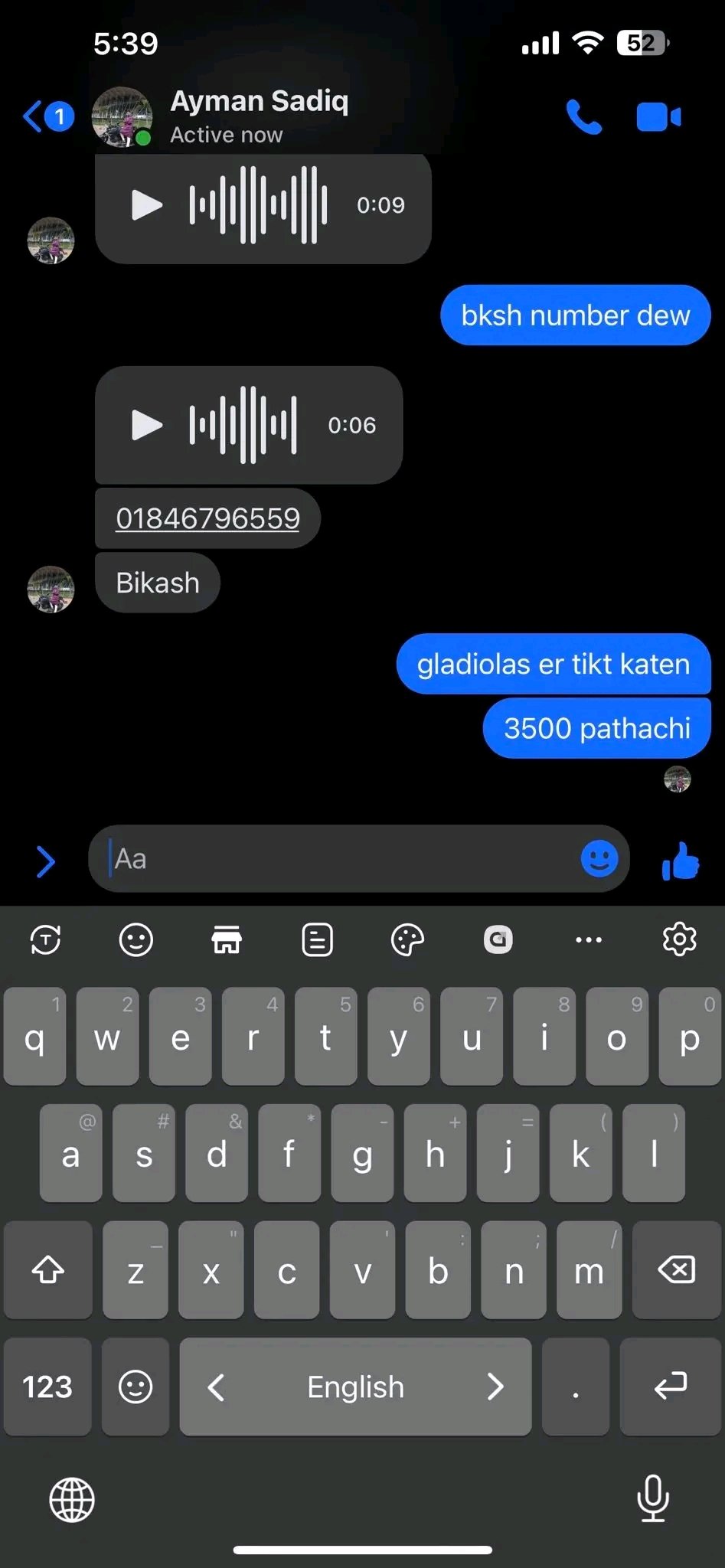Open keyboard settings gear
This screenshot has width=725, height=1568.
(x=679, y=939)
